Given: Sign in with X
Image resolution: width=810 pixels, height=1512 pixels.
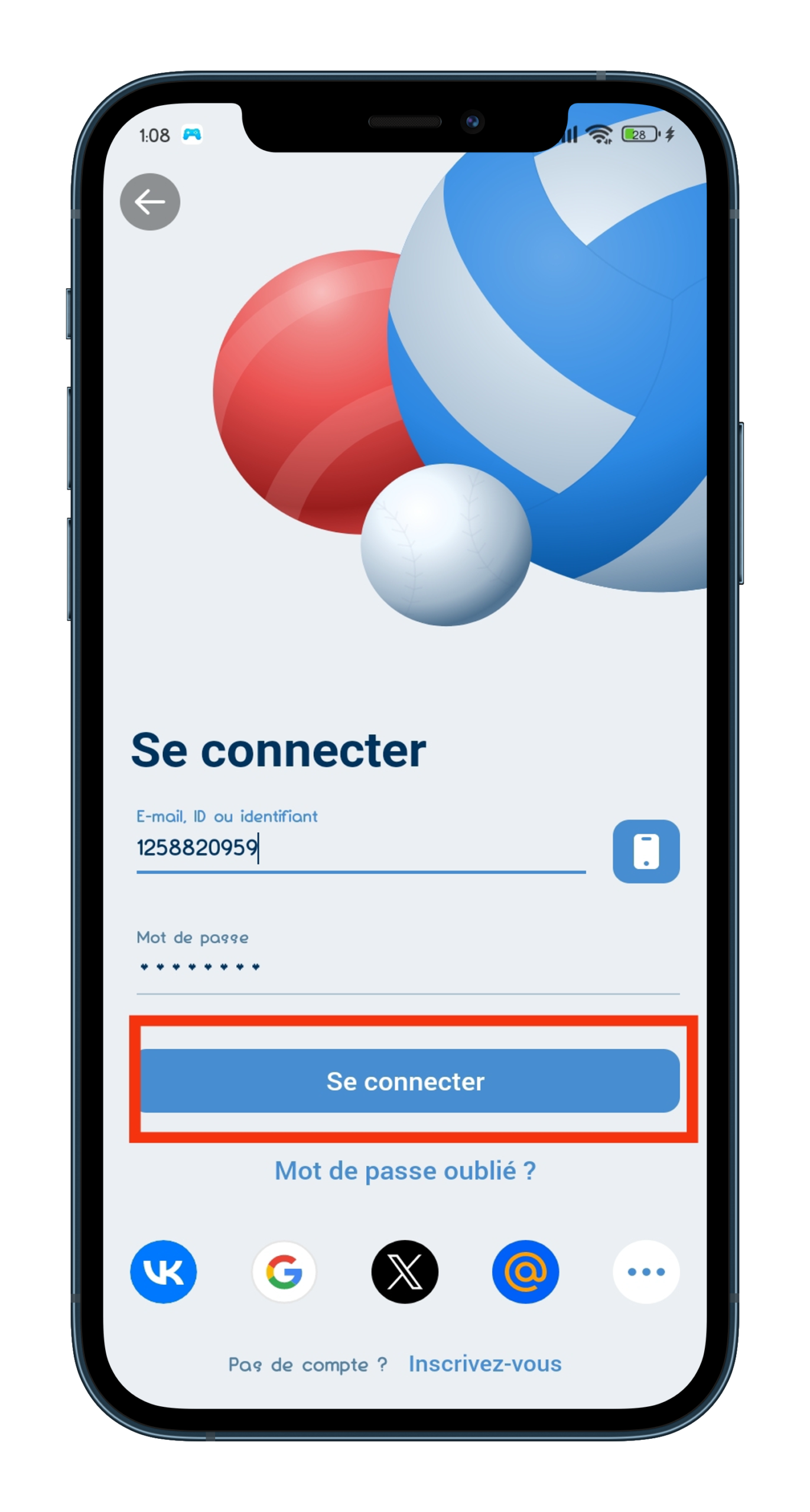Looking at the screenshot, I should point(405,1271).
